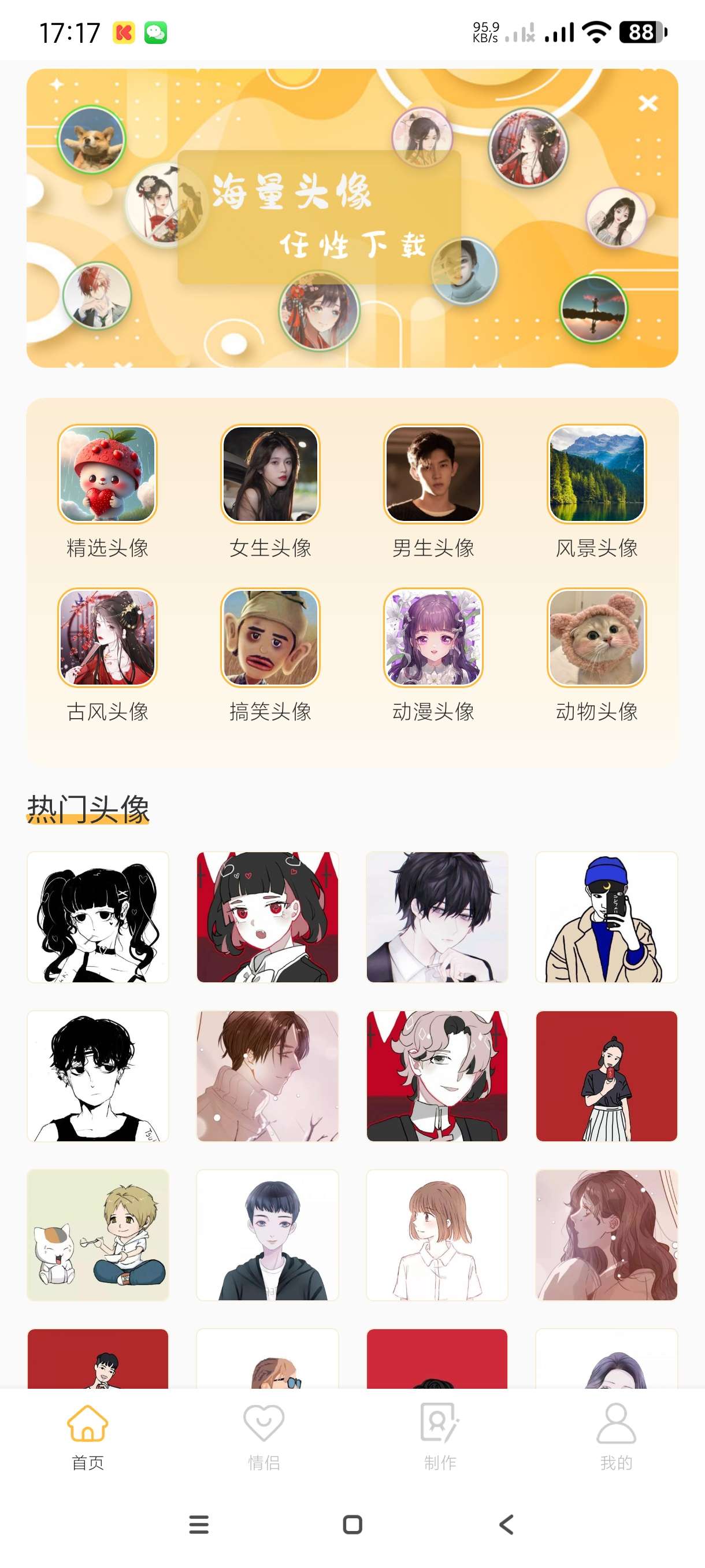Screen dimensions: 705x1568
Task: Open the red-eyed vampire girl avatar
Action: (x=268, y=917)
